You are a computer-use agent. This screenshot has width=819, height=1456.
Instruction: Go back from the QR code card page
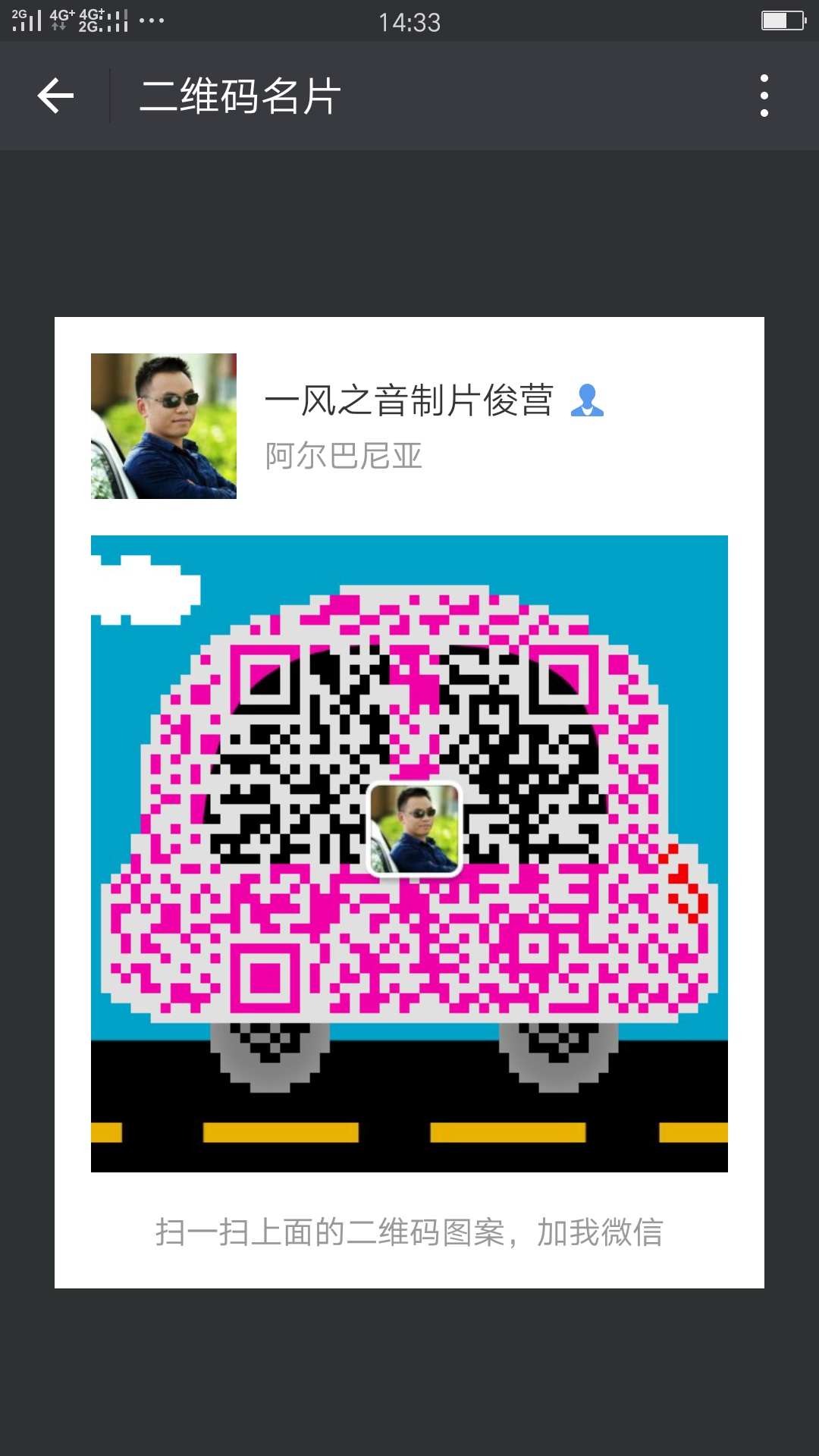(55, 96)
